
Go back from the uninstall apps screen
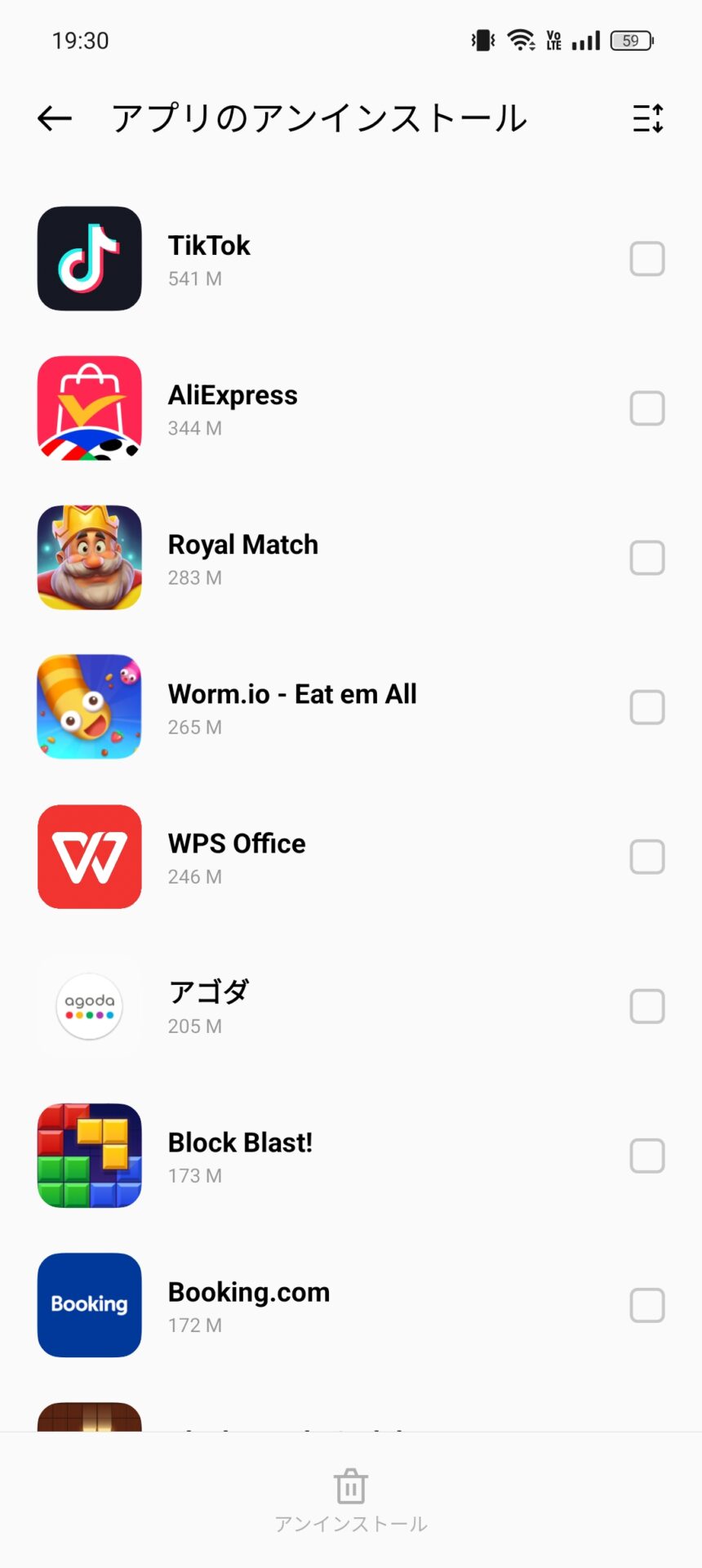[55, 119]
